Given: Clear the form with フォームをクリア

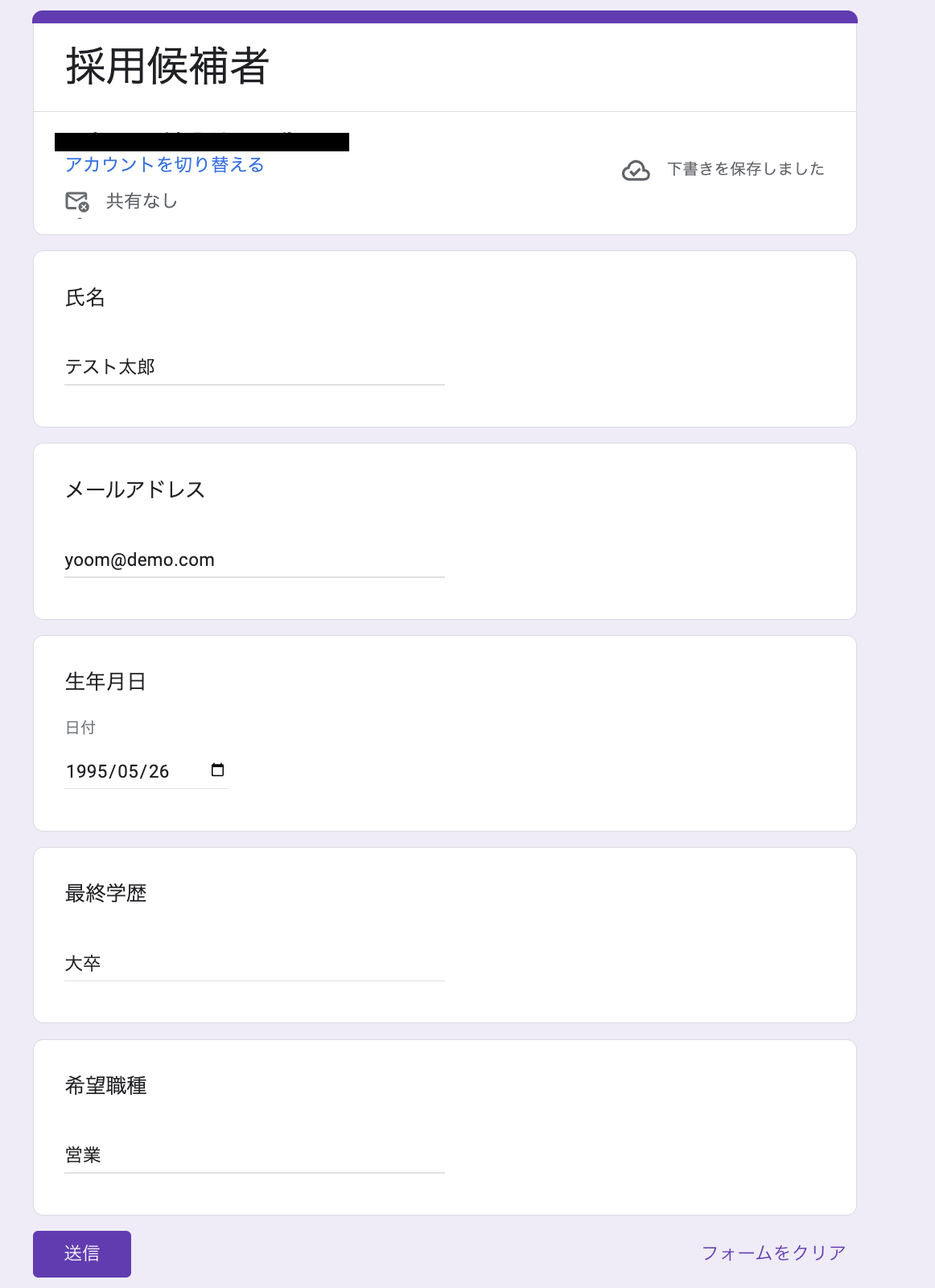Looking at the screenshot, I should (x=773, y=1253).
